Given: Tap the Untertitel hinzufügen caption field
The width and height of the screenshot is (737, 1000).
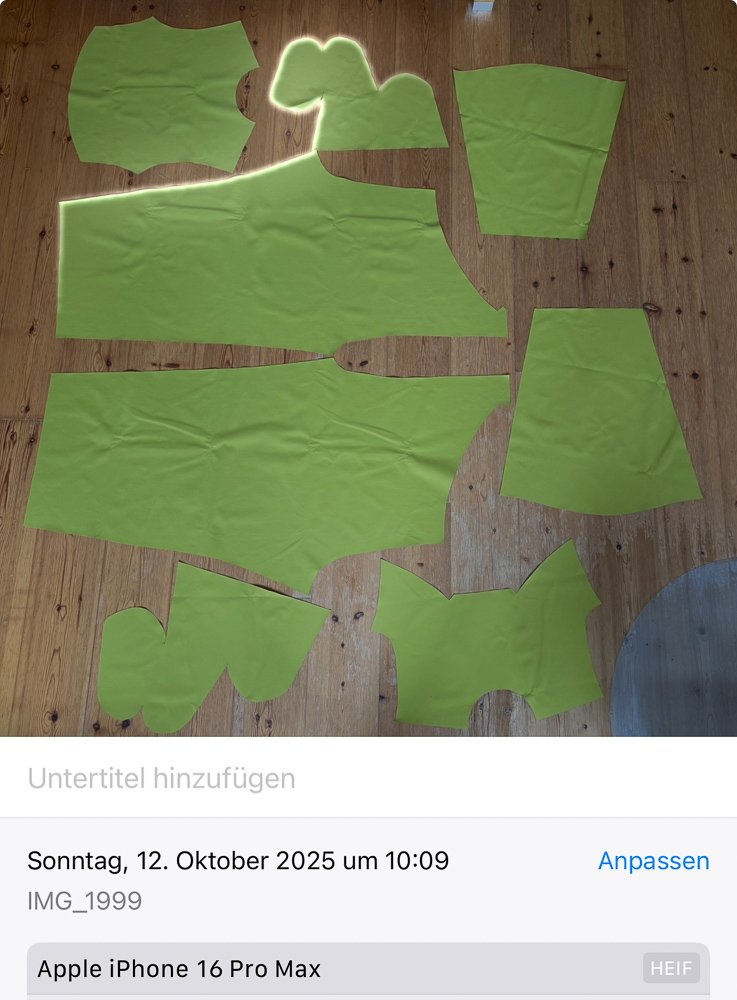Looking at the screenshot, I should coord(161,779).
